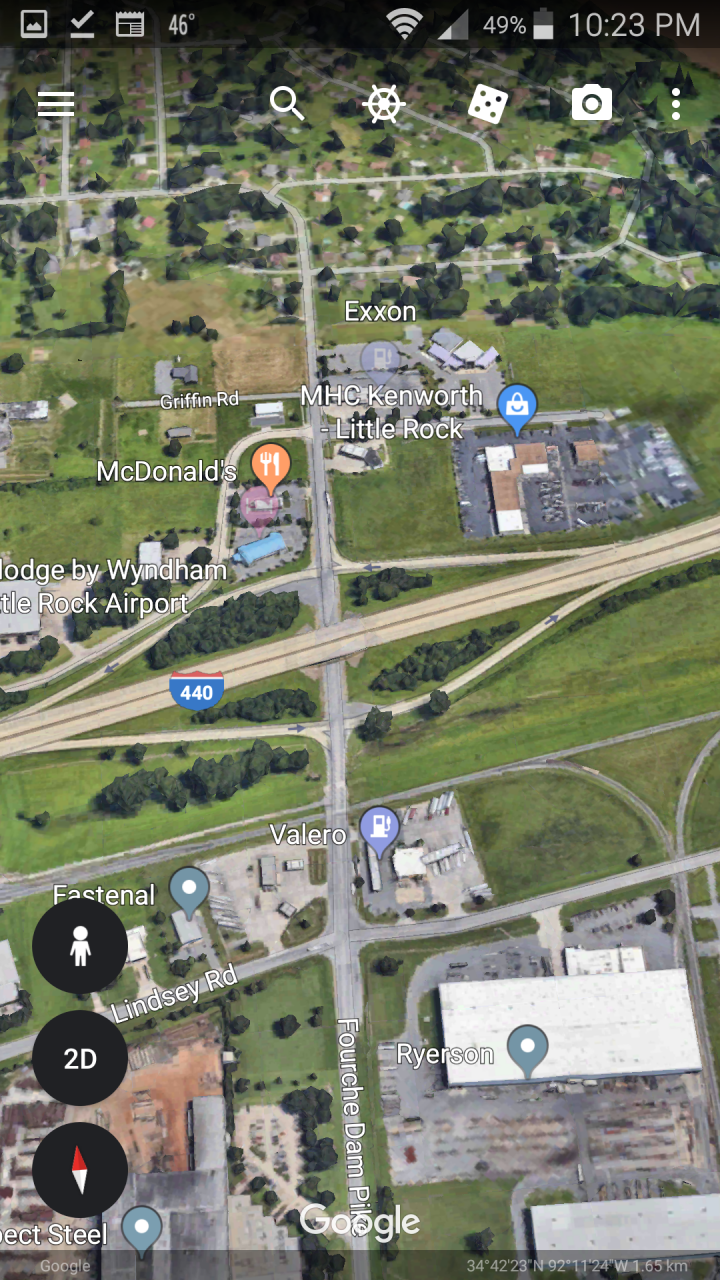The height and width of the screenshot is (1280, 720).
Task: Open Voyager ship wheel icon
Action: click(x=384, y=104)
